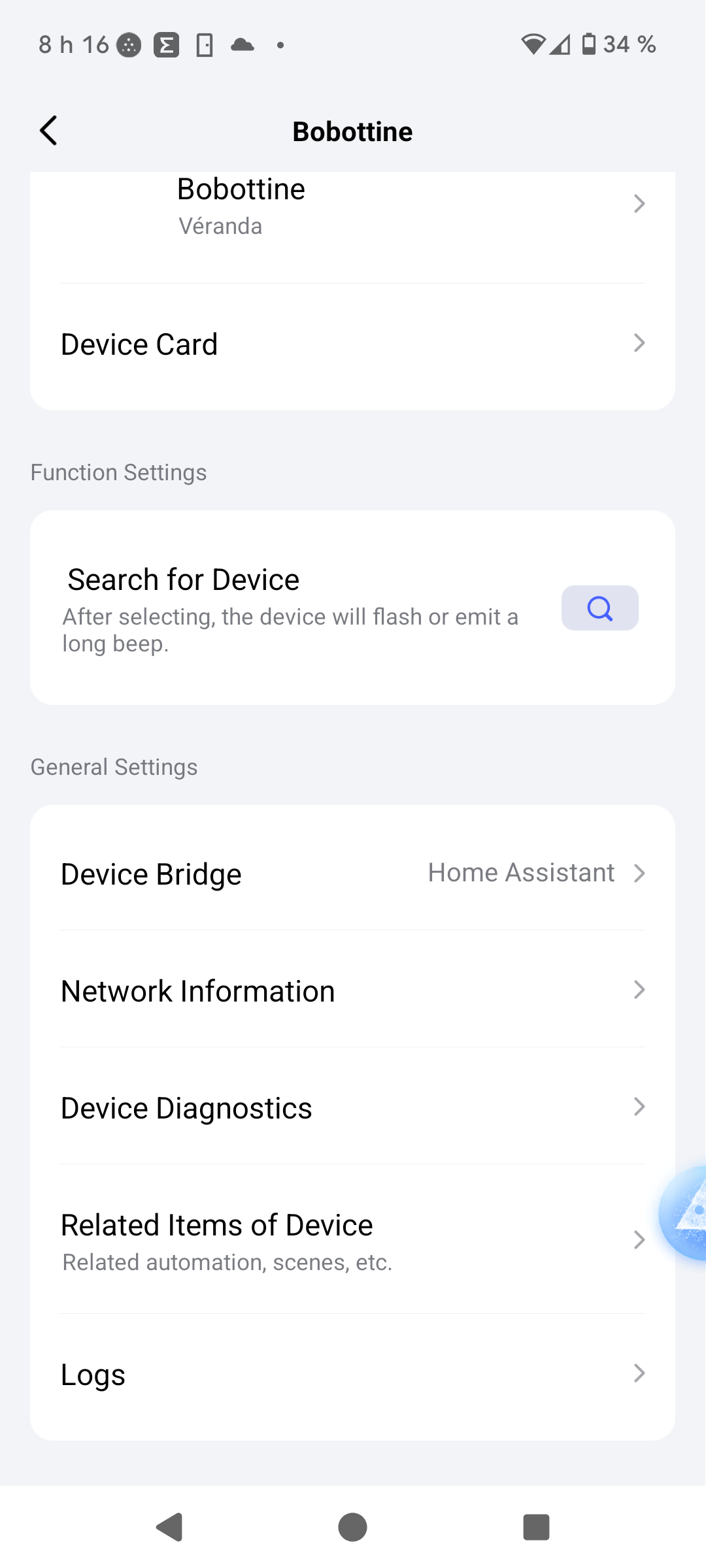Open the Bobottine Véranda device entry
The height and width of the screenshot is (1568, 706).
(x=352, y=206)
